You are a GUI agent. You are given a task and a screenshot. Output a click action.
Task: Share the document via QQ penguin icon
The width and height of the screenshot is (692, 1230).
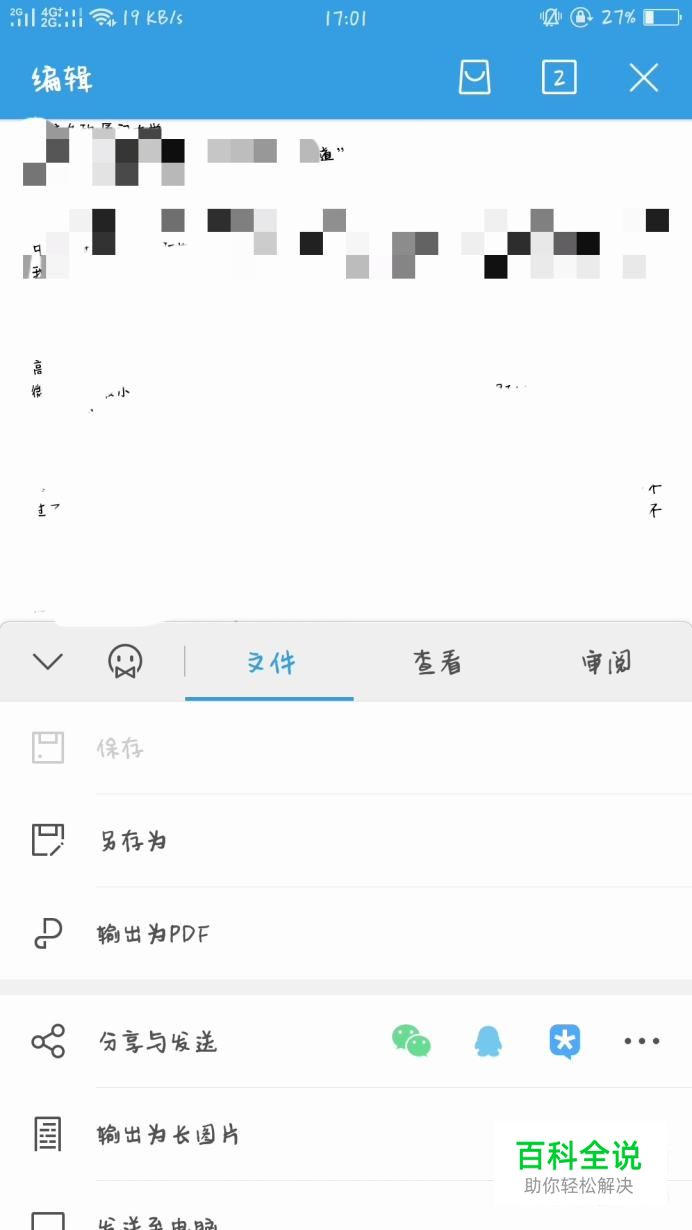click(488, 1041)
